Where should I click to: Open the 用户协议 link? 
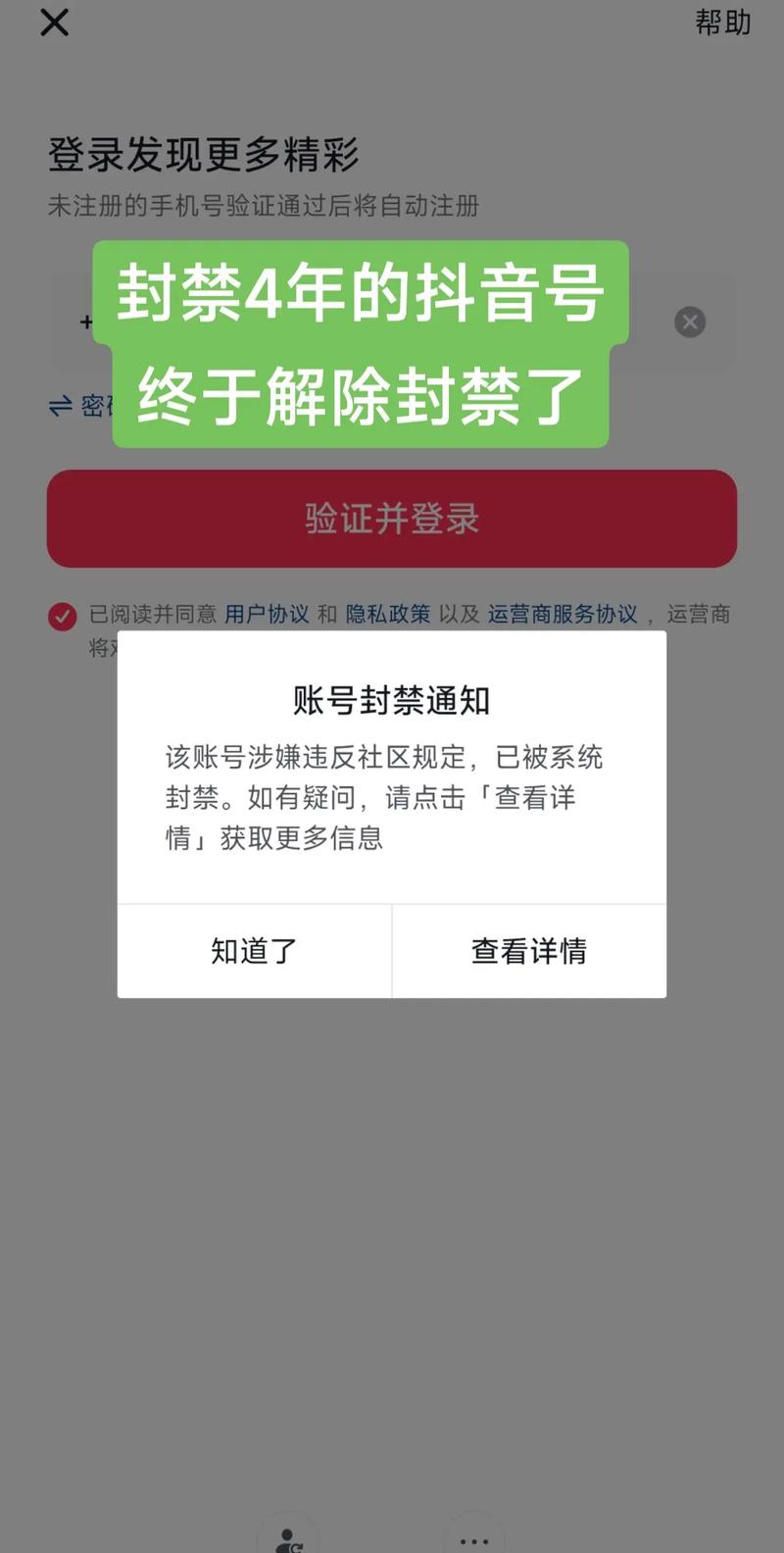coord(266,614)
